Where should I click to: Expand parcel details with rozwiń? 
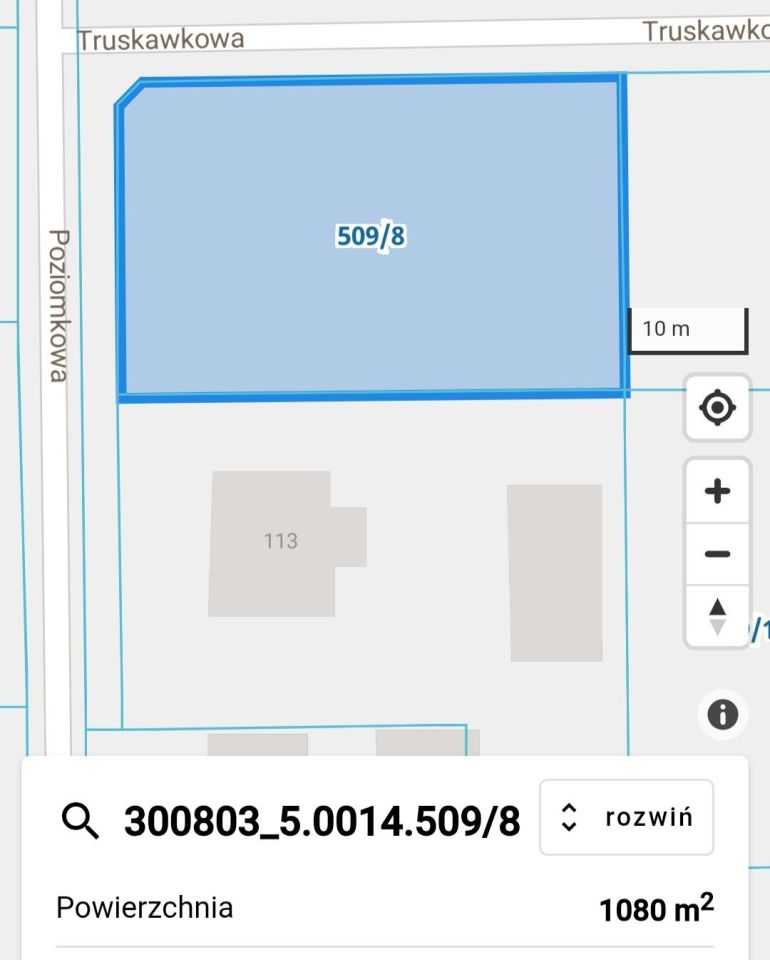[x=626, y=817]
